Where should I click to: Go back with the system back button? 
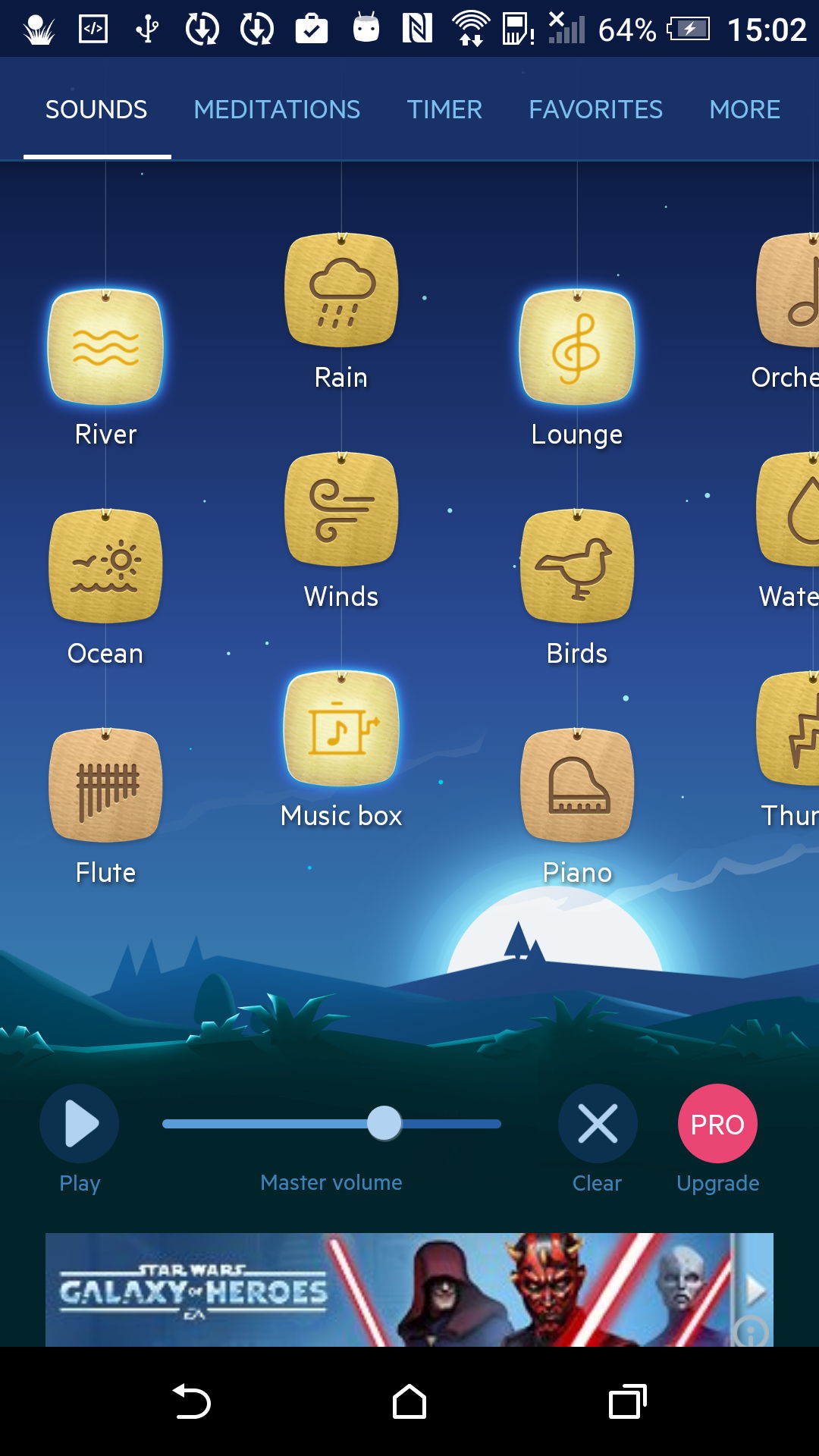[x=192, y=1401]
